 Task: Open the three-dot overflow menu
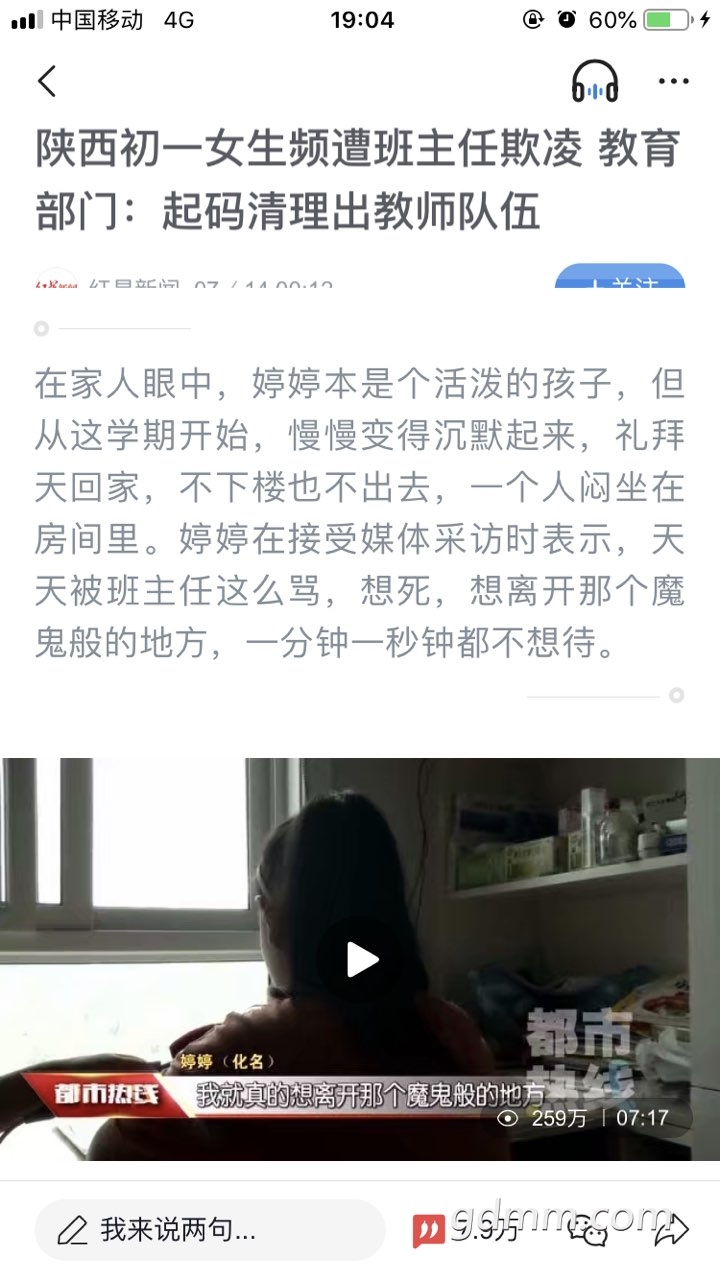[673, 81]
